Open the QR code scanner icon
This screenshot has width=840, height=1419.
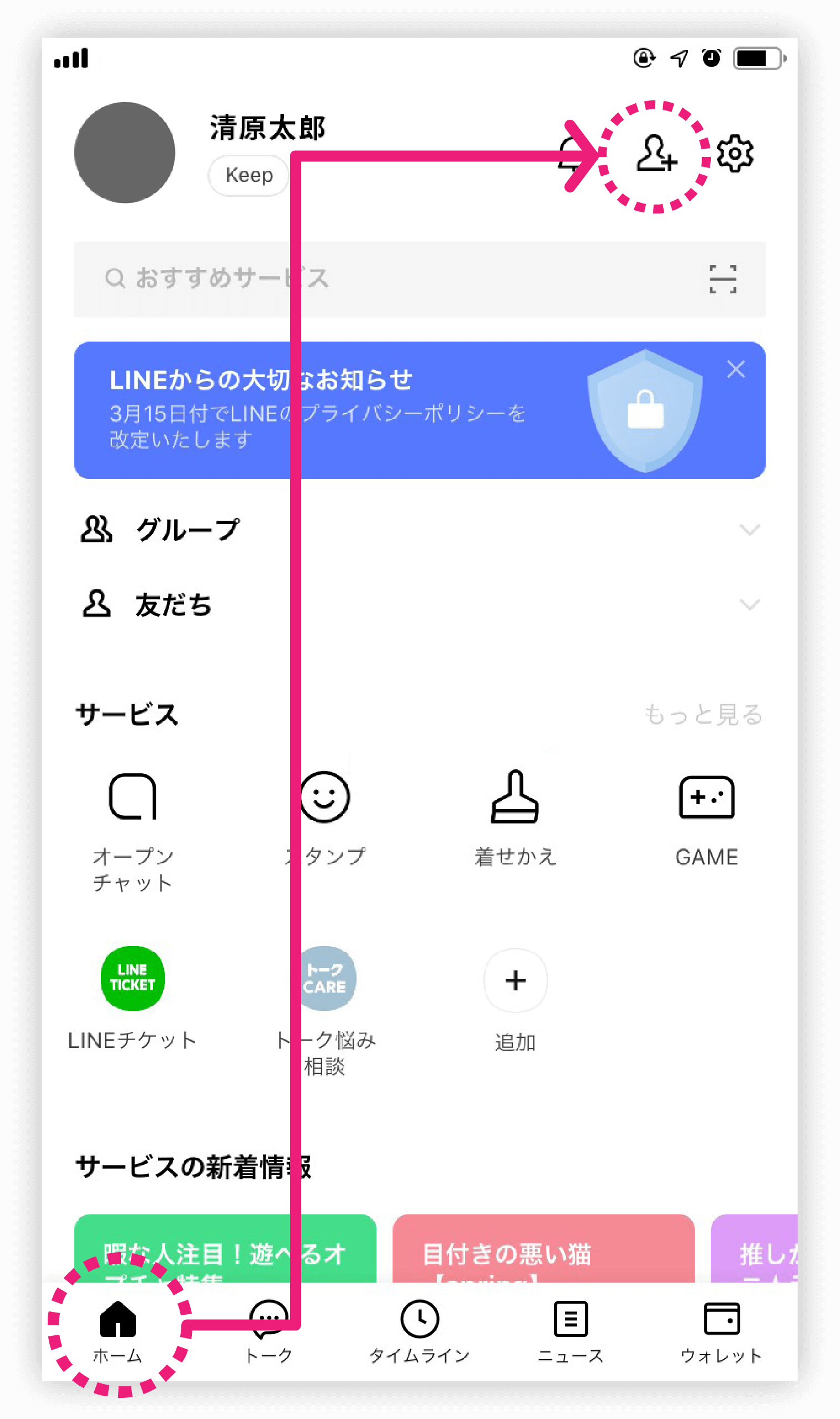(723, 279)
